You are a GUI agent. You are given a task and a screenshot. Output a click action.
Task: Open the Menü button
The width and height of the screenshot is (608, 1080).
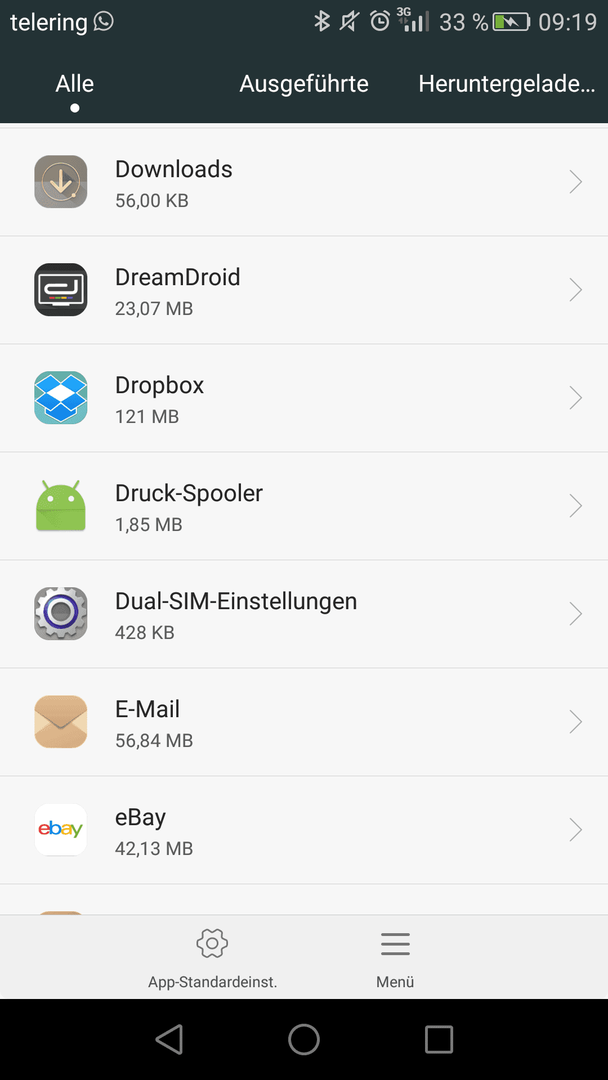point(395,958)
